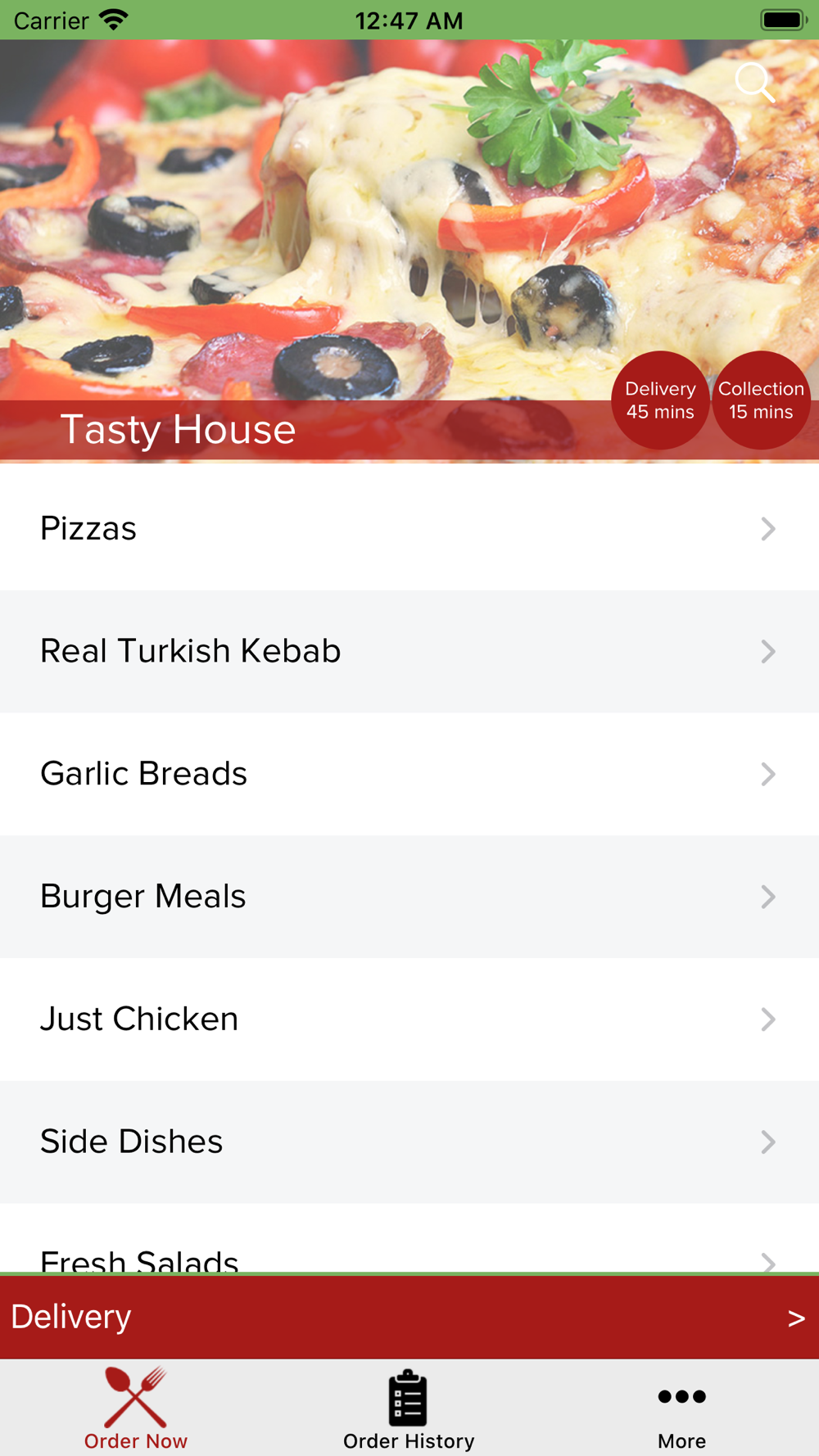Go to Side Dishes
This screenshot has height=1456, width=819.
click(409, 1142)
